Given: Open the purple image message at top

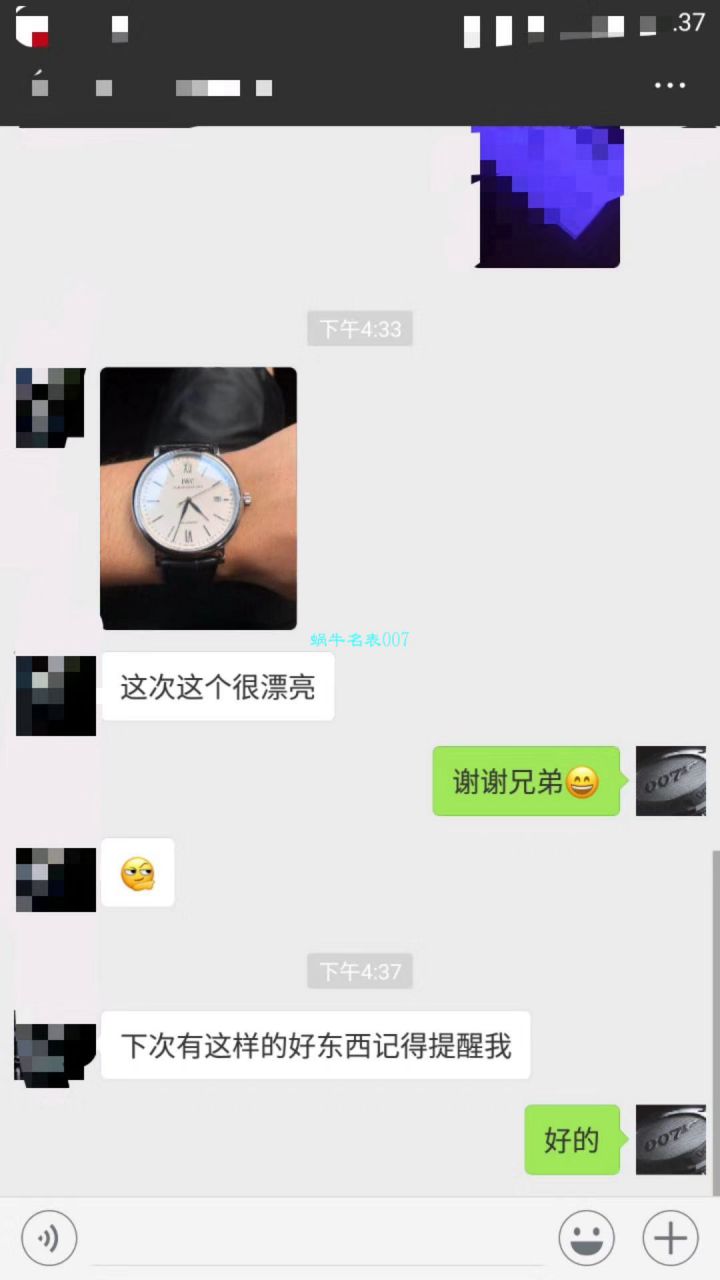Looking at the screenshot, I should 546,196.
